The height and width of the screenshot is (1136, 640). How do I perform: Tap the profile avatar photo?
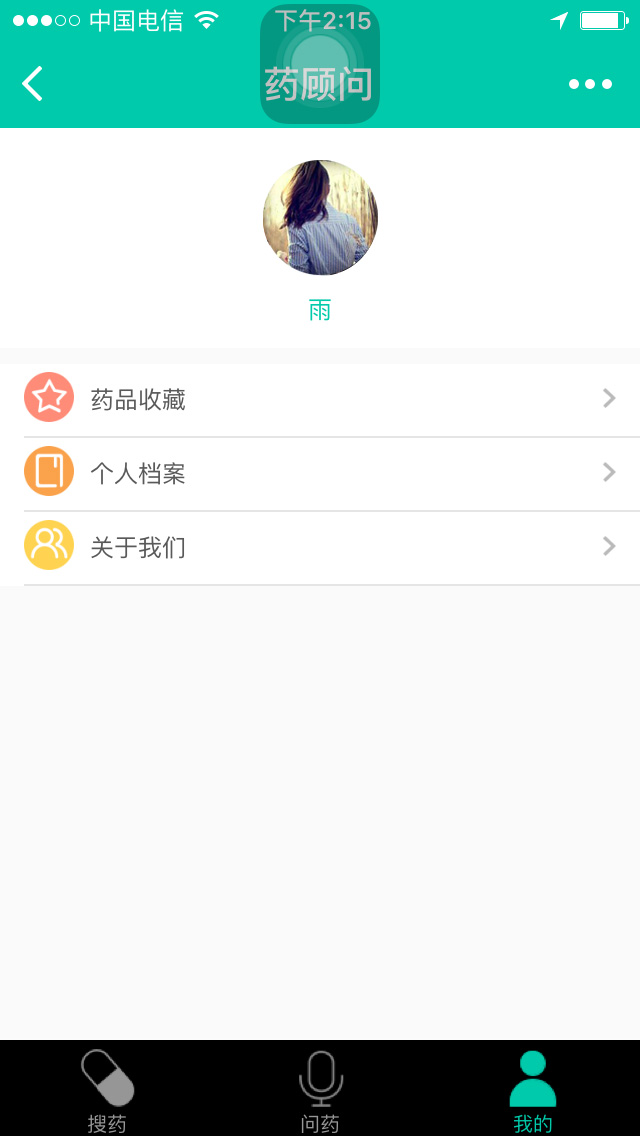[320, 218]
